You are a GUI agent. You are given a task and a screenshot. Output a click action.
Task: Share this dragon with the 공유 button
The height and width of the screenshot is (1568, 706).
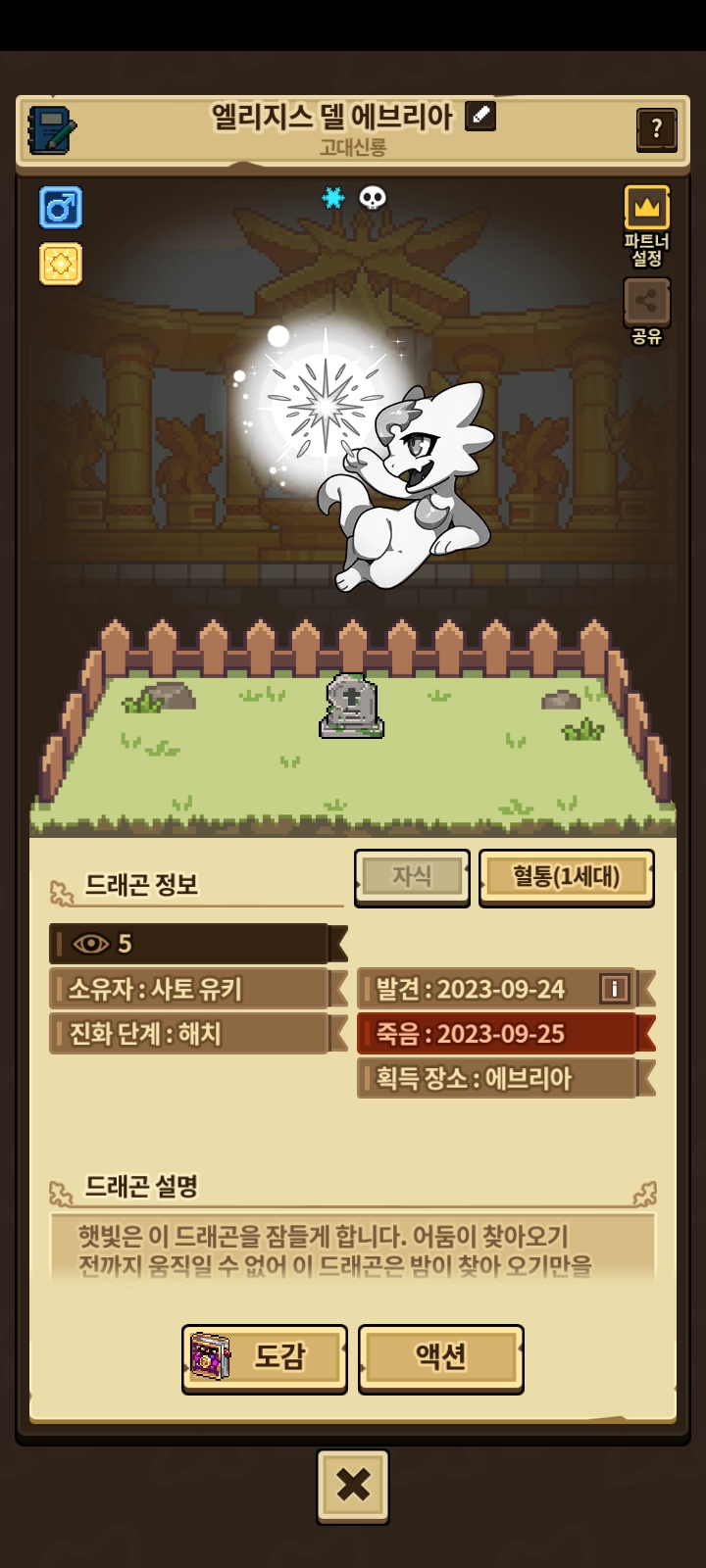coord(646,302)
